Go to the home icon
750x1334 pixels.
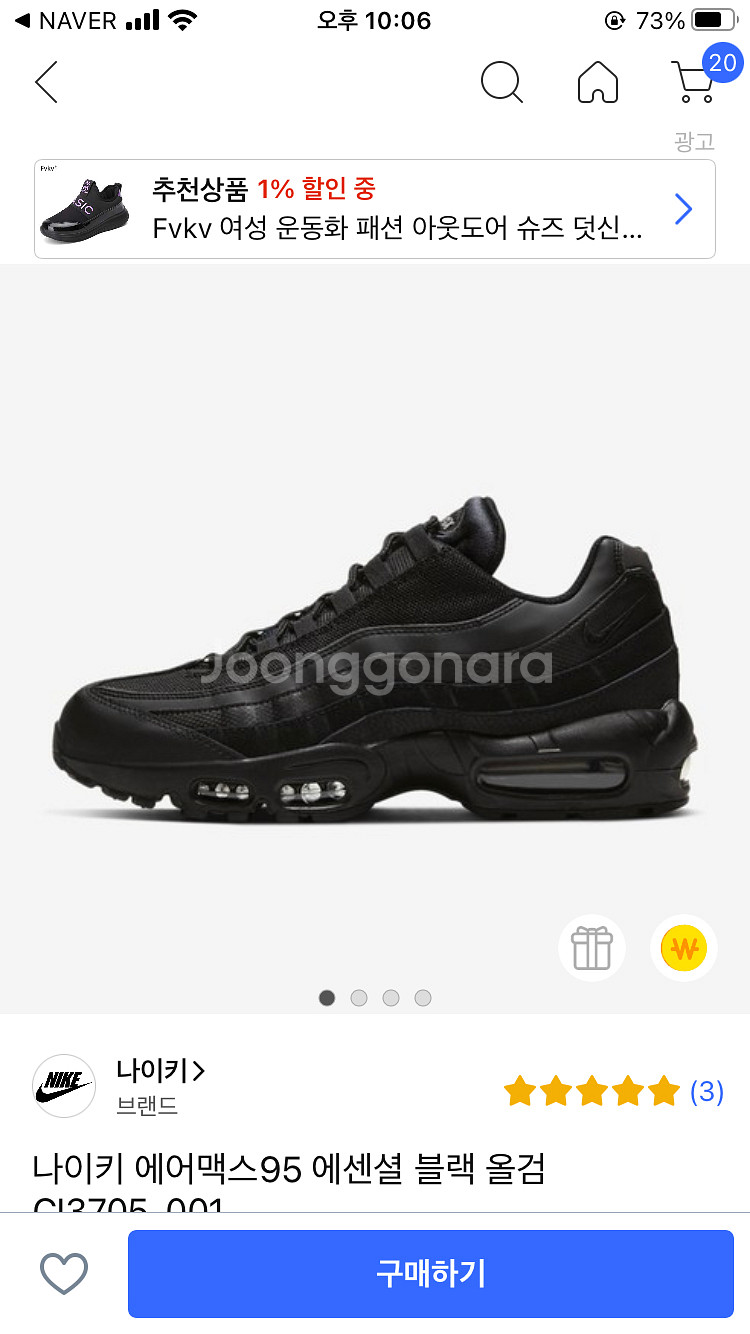click(598, 82)
